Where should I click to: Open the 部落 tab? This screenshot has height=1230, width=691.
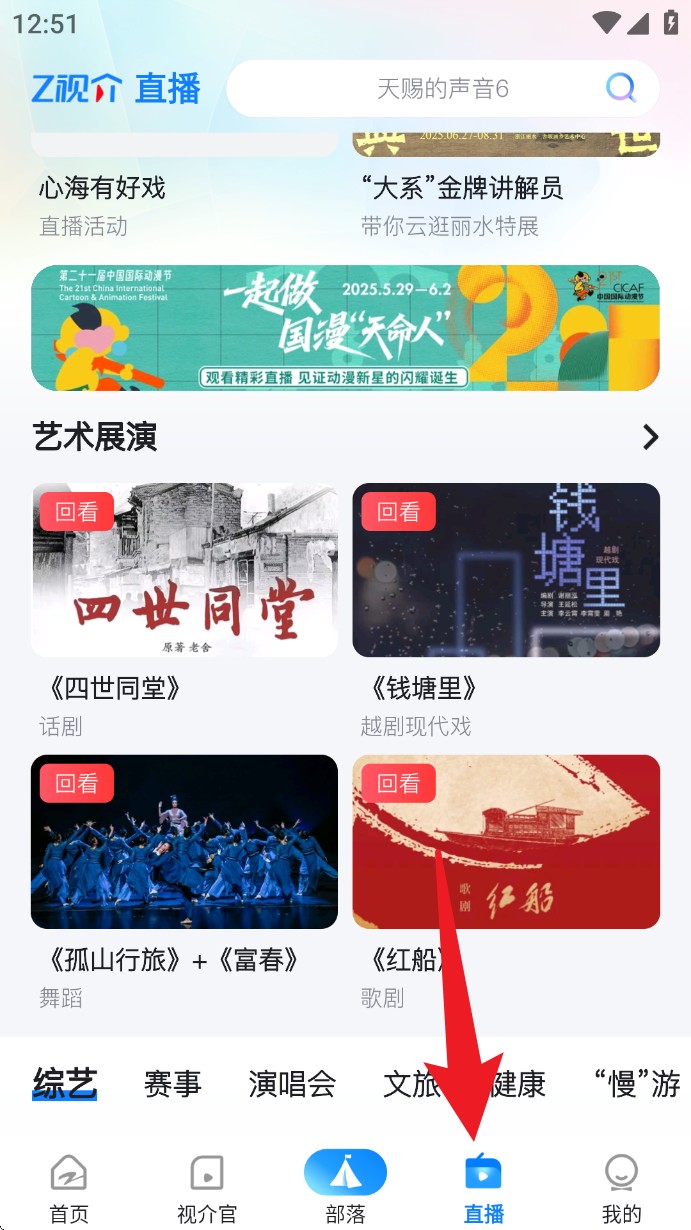[x=345, y=1189]
